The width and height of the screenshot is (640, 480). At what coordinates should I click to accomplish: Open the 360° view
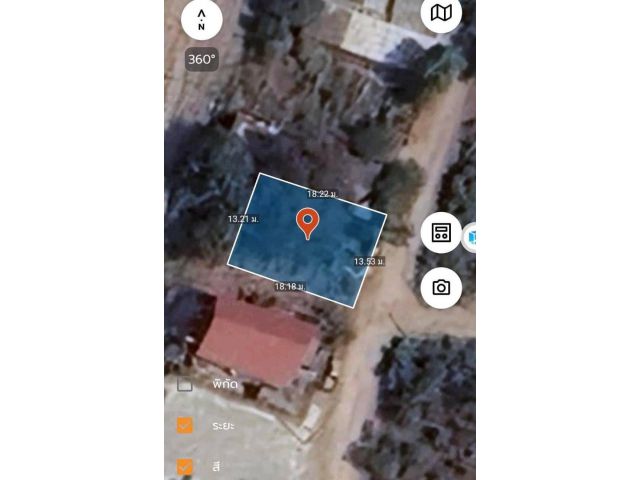click(202, 59)
